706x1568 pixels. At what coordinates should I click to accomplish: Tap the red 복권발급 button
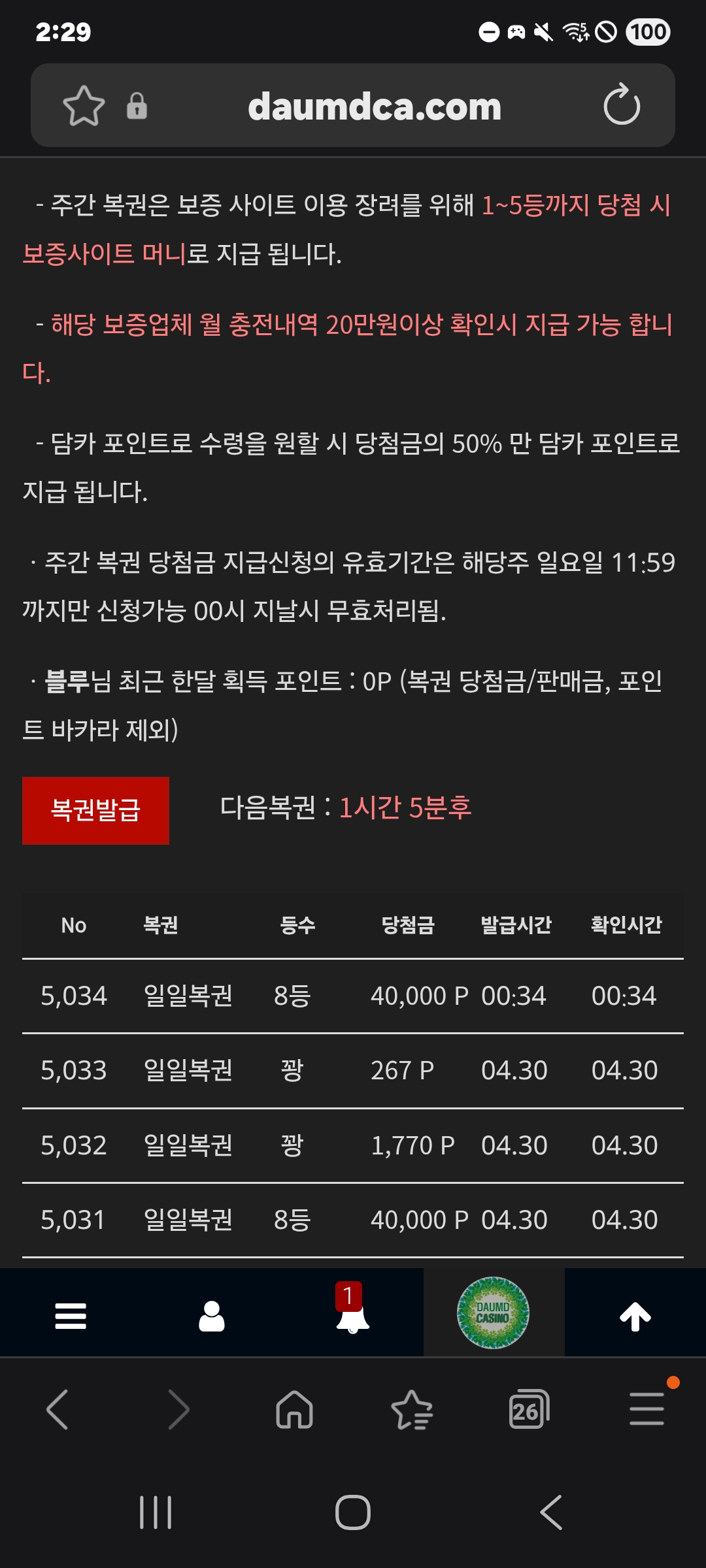(x=95, y=810)
